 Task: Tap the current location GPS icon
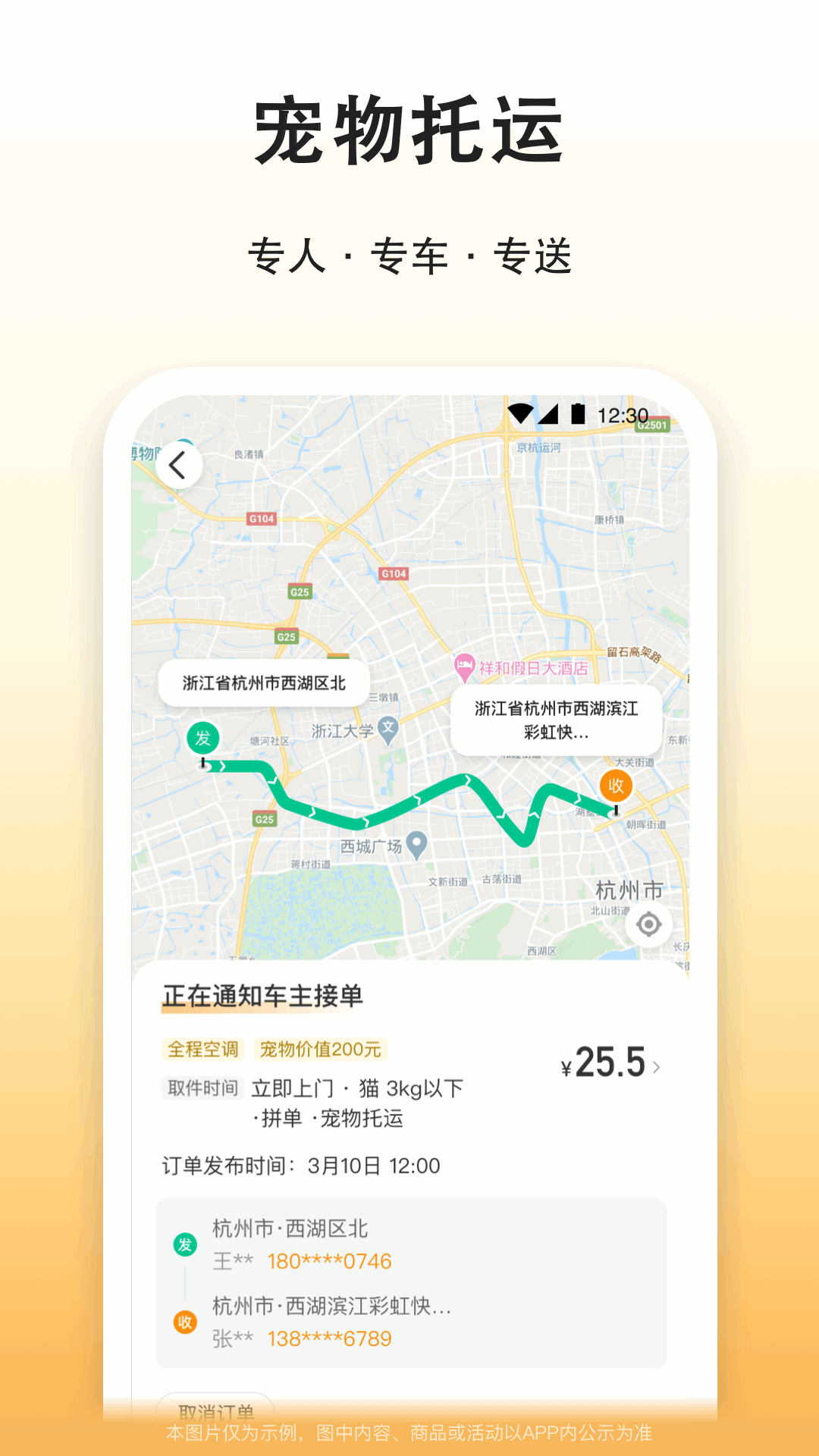tap(648, 924)
